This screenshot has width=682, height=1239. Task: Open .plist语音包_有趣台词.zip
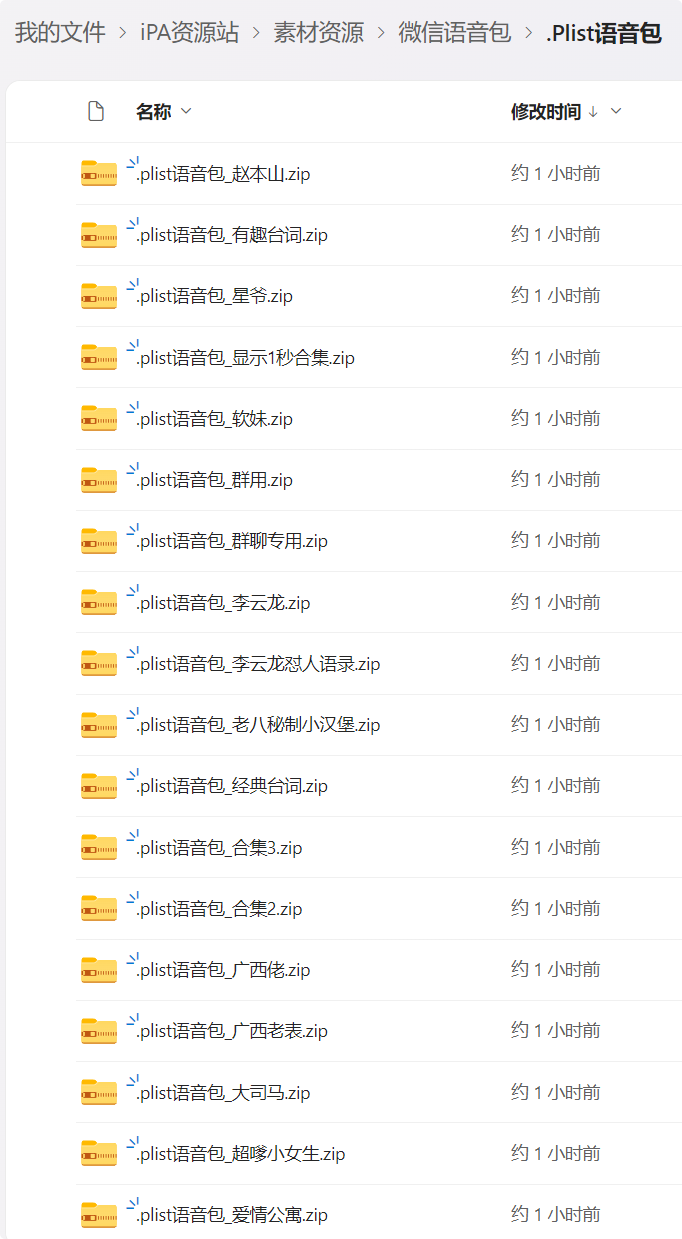(x=233, y=236)
